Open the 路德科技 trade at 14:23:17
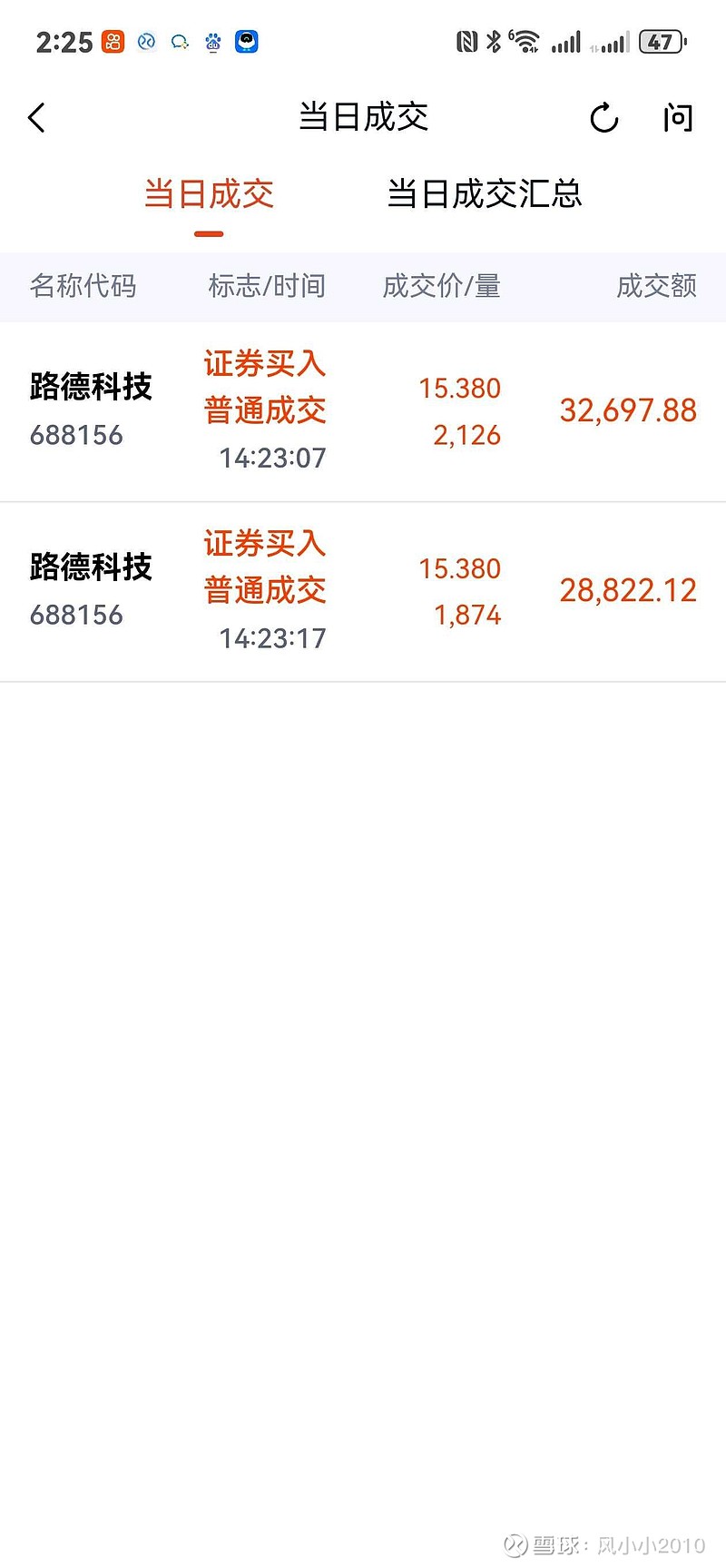 (363, 591)
